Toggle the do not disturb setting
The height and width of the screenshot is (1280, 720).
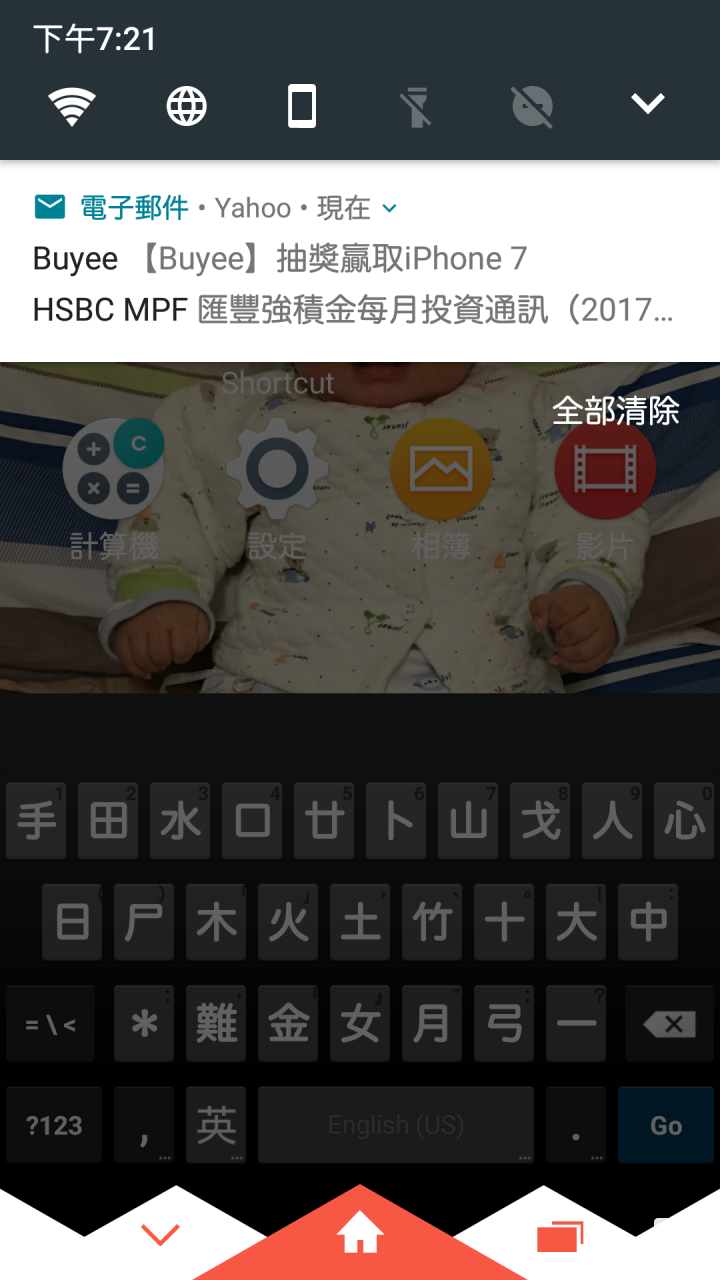(x=532, y=106)
